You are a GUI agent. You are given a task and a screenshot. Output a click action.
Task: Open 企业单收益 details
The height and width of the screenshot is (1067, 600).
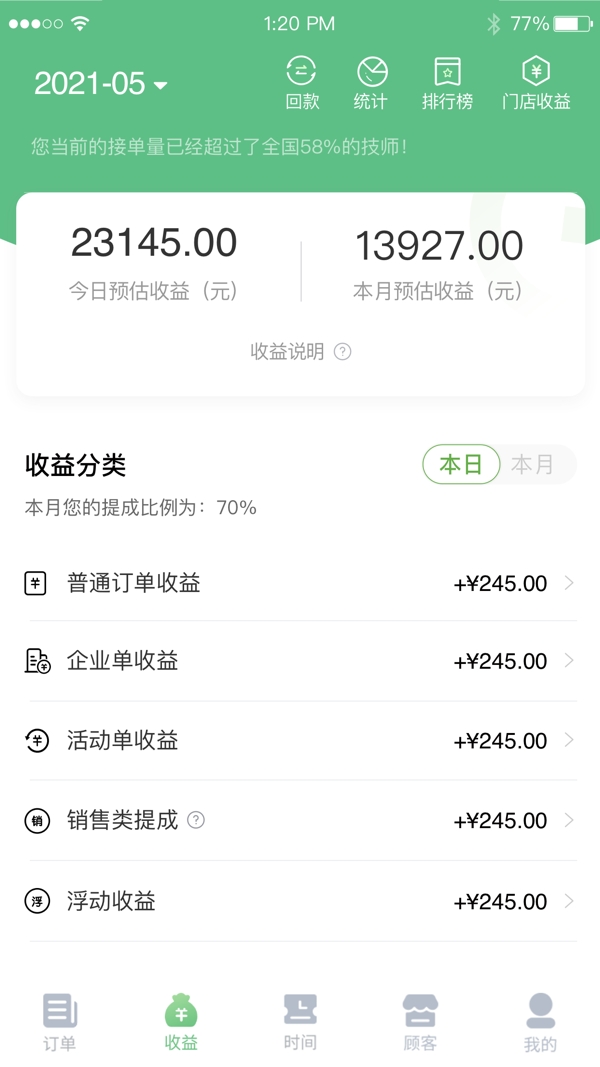pos(300,661)
